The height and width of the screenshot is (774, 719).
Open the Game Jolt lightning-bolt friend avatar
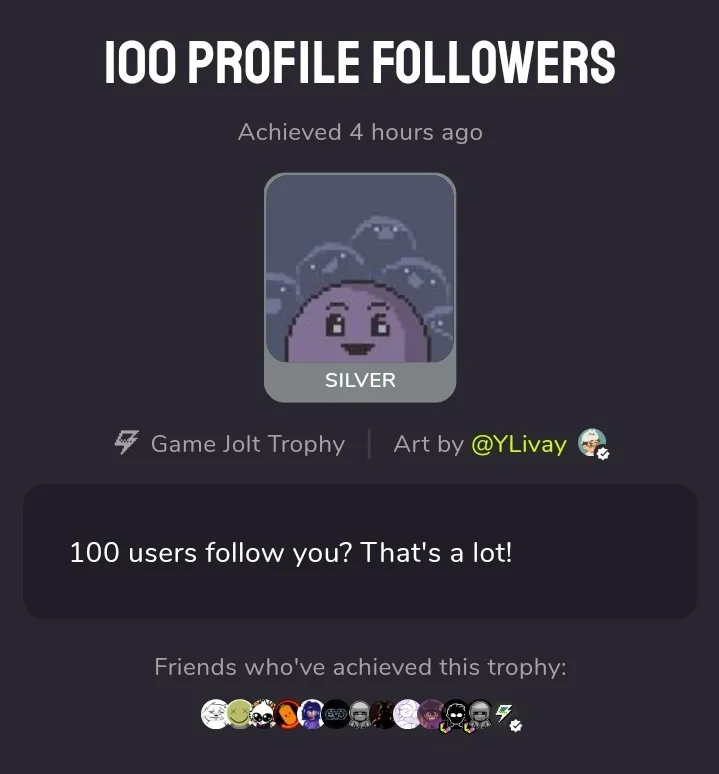pyautogui.click(x=503, y=712)
